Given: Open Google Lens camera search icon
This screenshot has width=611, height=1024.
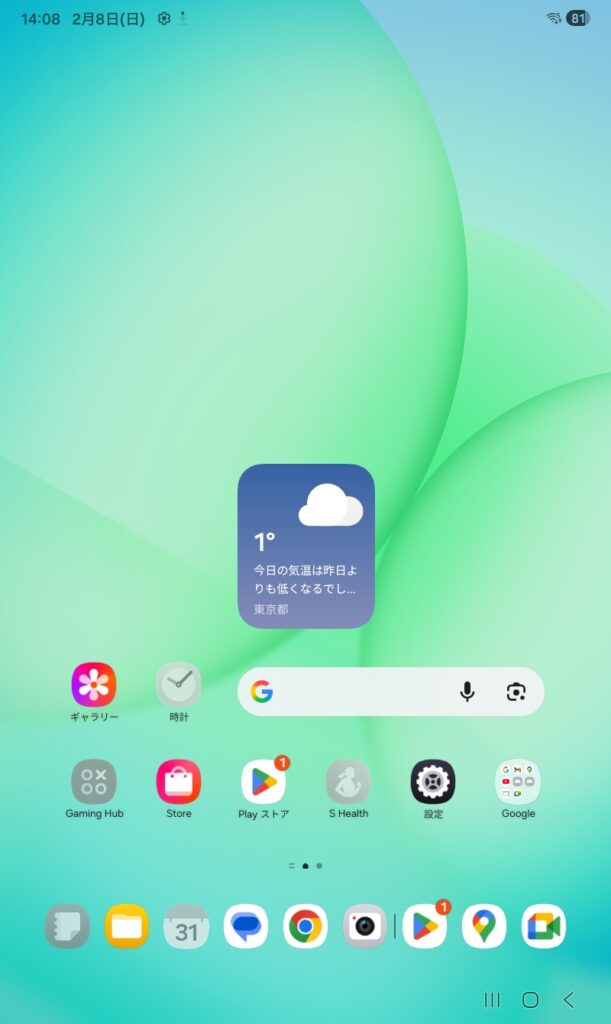Looking at the screenshot, I should point(516,692).
